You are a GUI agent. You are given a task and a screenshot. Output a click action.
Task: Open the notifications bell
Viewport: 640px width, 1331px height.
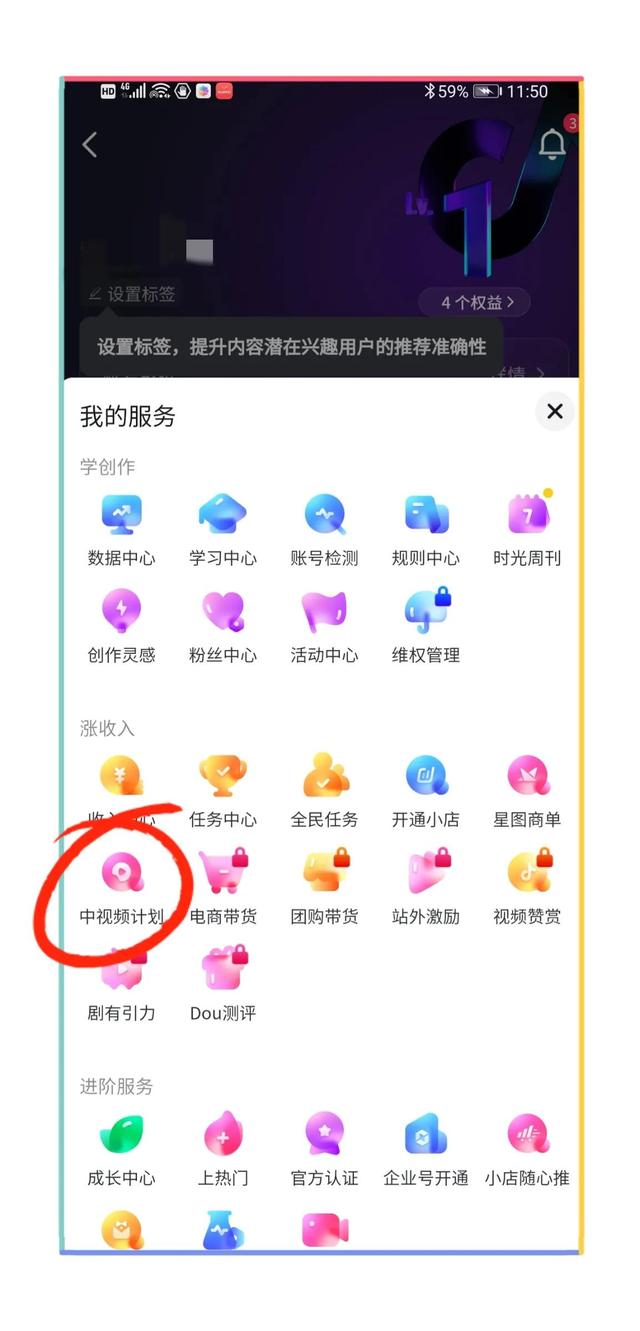552,144
